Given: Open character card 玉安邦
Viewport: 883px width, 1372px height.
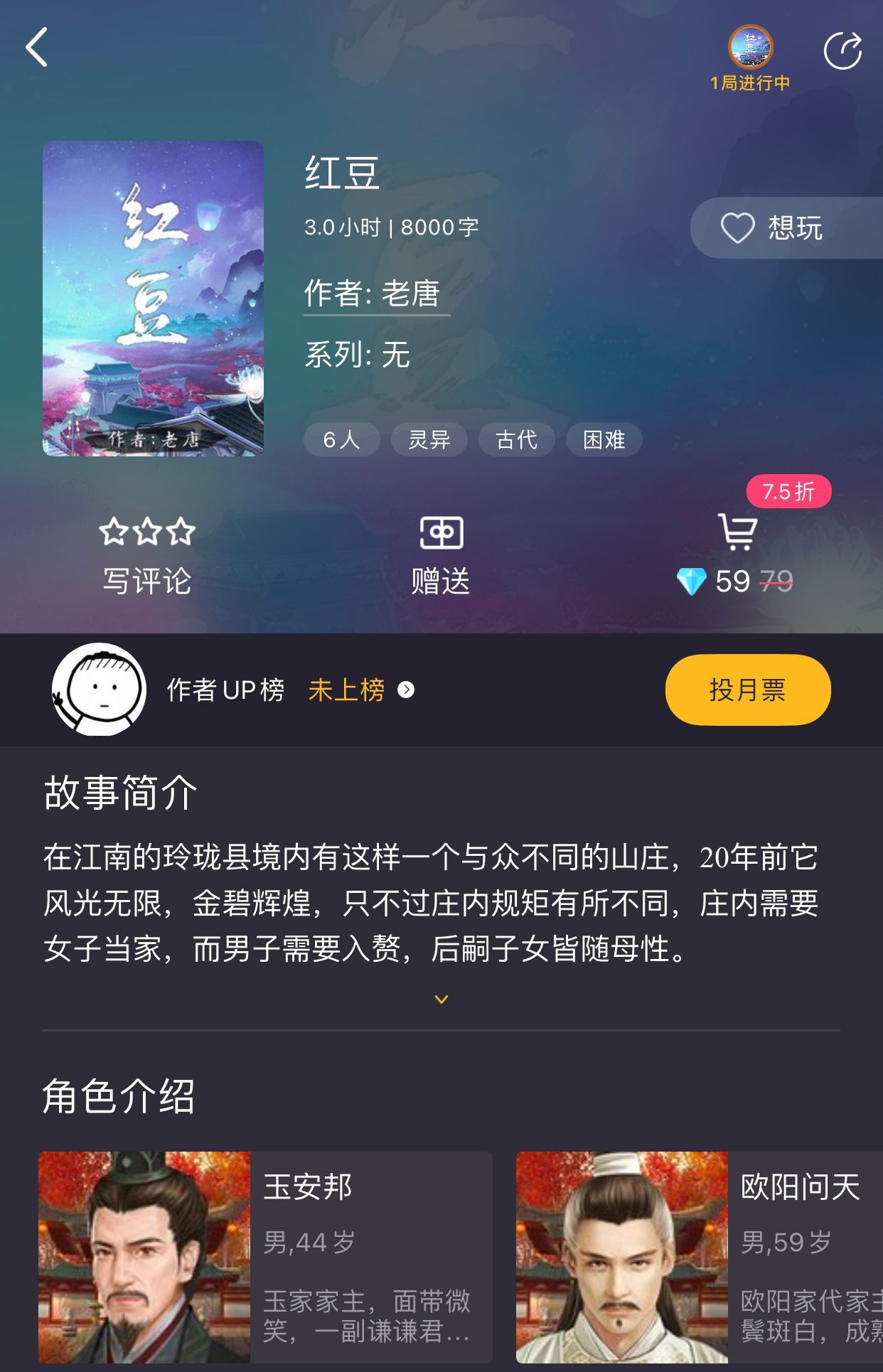Looking at the screenshot, I should click(265, 1257).
